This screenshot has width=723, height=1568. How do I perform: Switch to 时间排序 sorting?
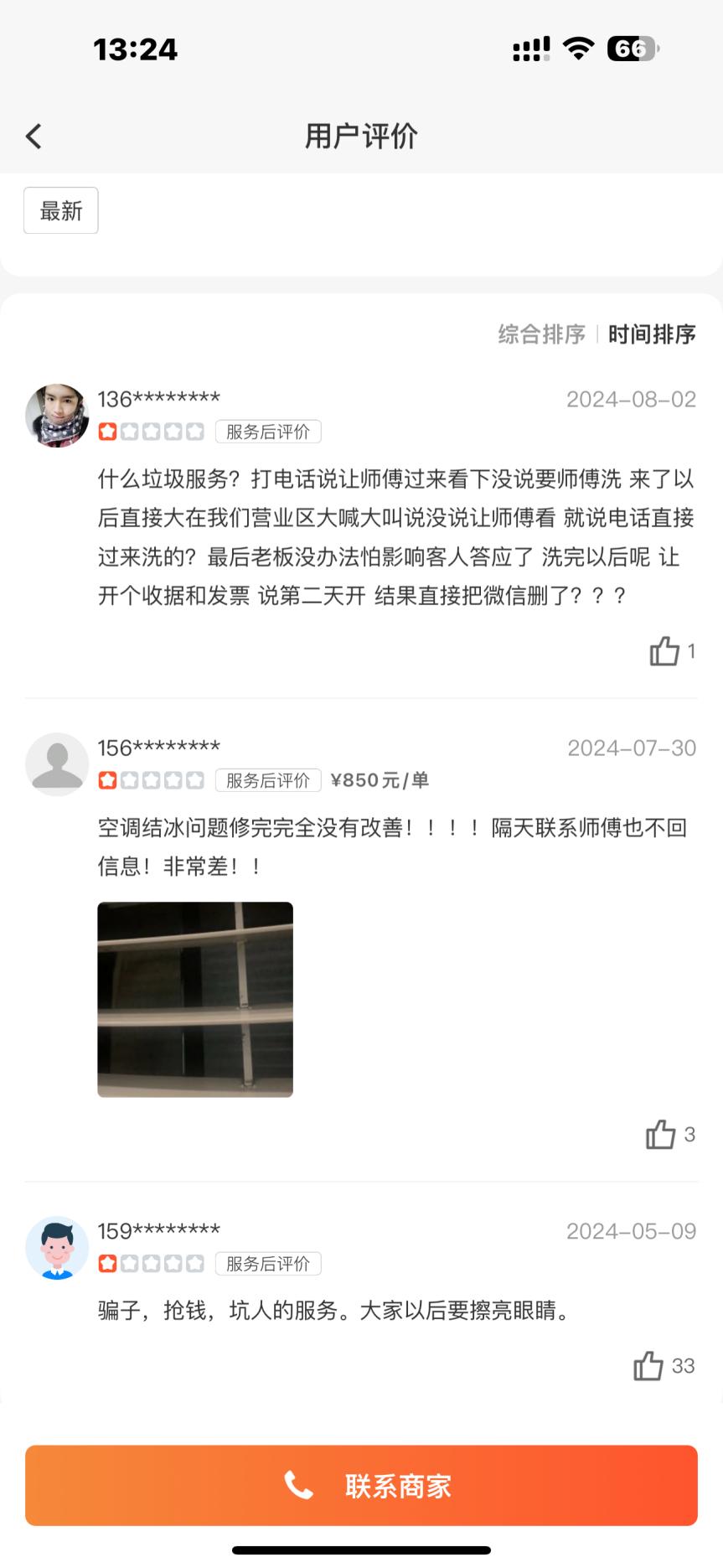tap(652, 334)
